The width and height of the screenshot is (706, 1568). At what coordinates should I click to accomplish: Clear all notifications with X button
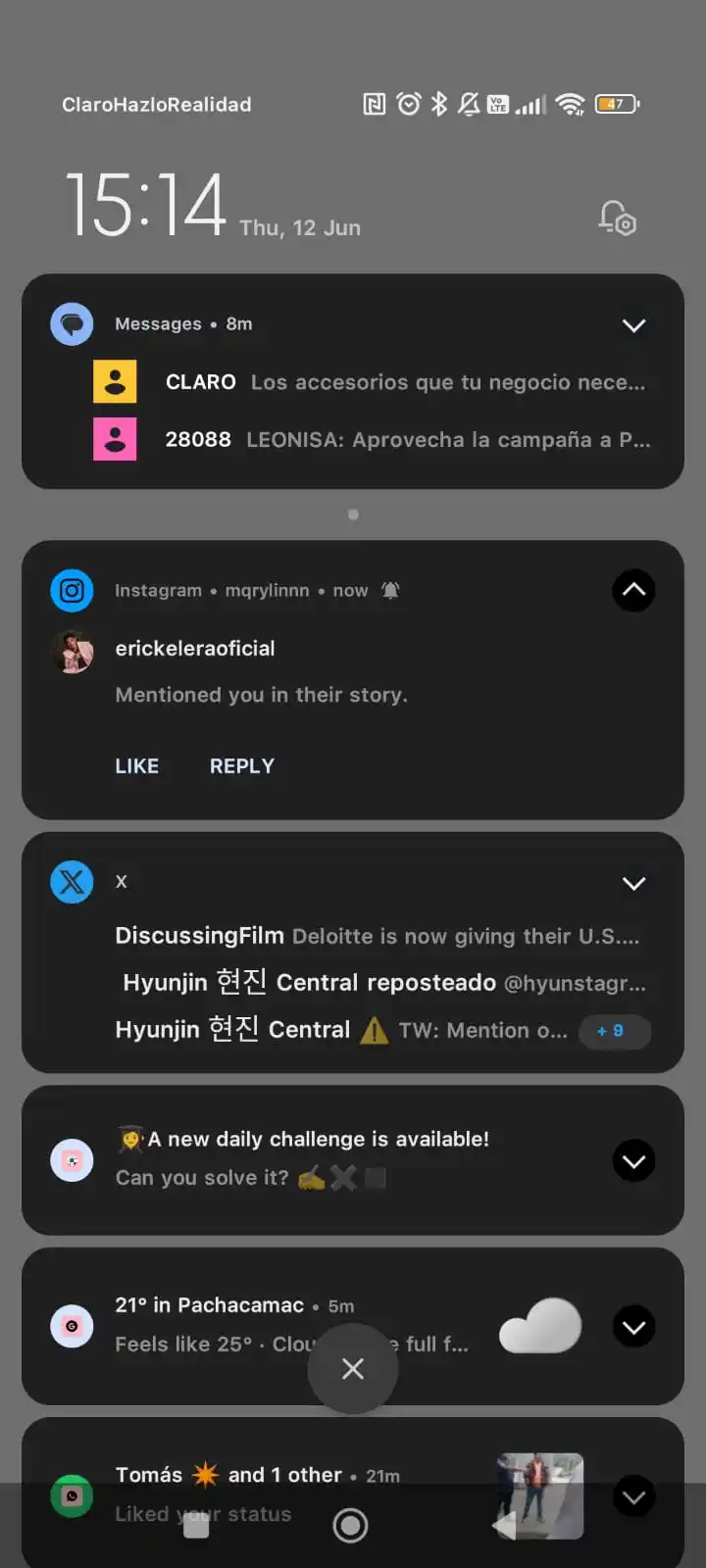tap(352, 1368)
